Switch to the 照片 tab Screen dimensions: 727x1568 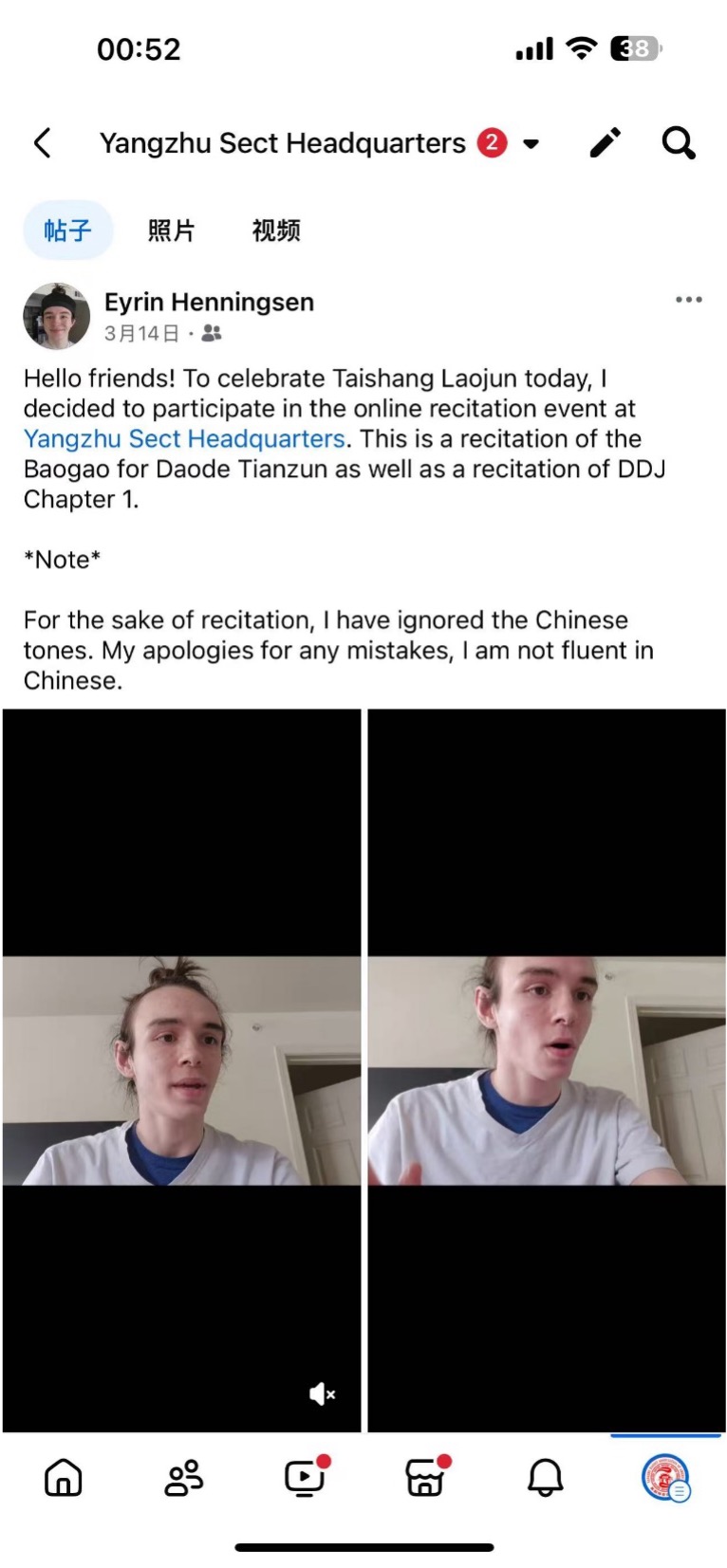pyautogui.click(x=172, y=231)
